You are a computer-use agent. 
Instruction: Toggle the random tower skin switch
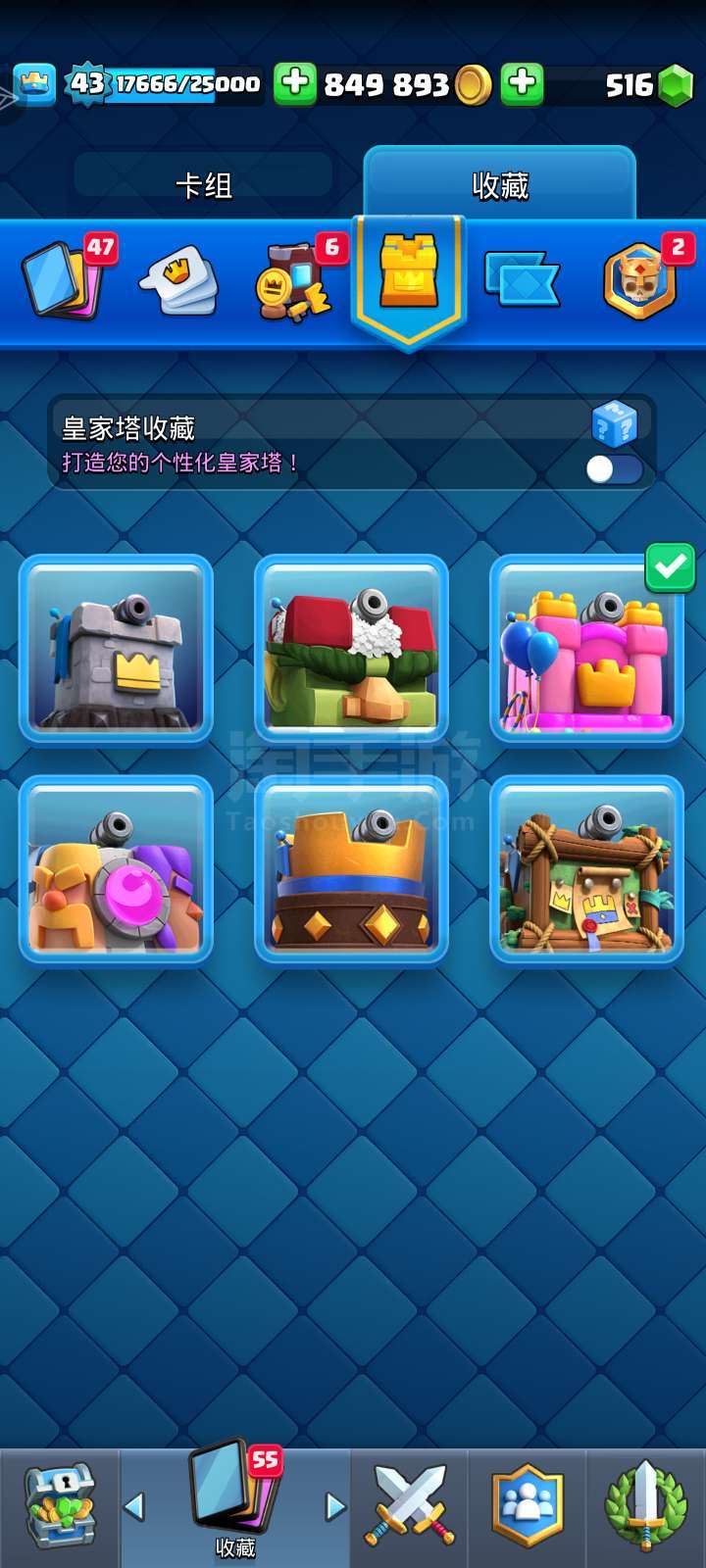tap(615, 469)
